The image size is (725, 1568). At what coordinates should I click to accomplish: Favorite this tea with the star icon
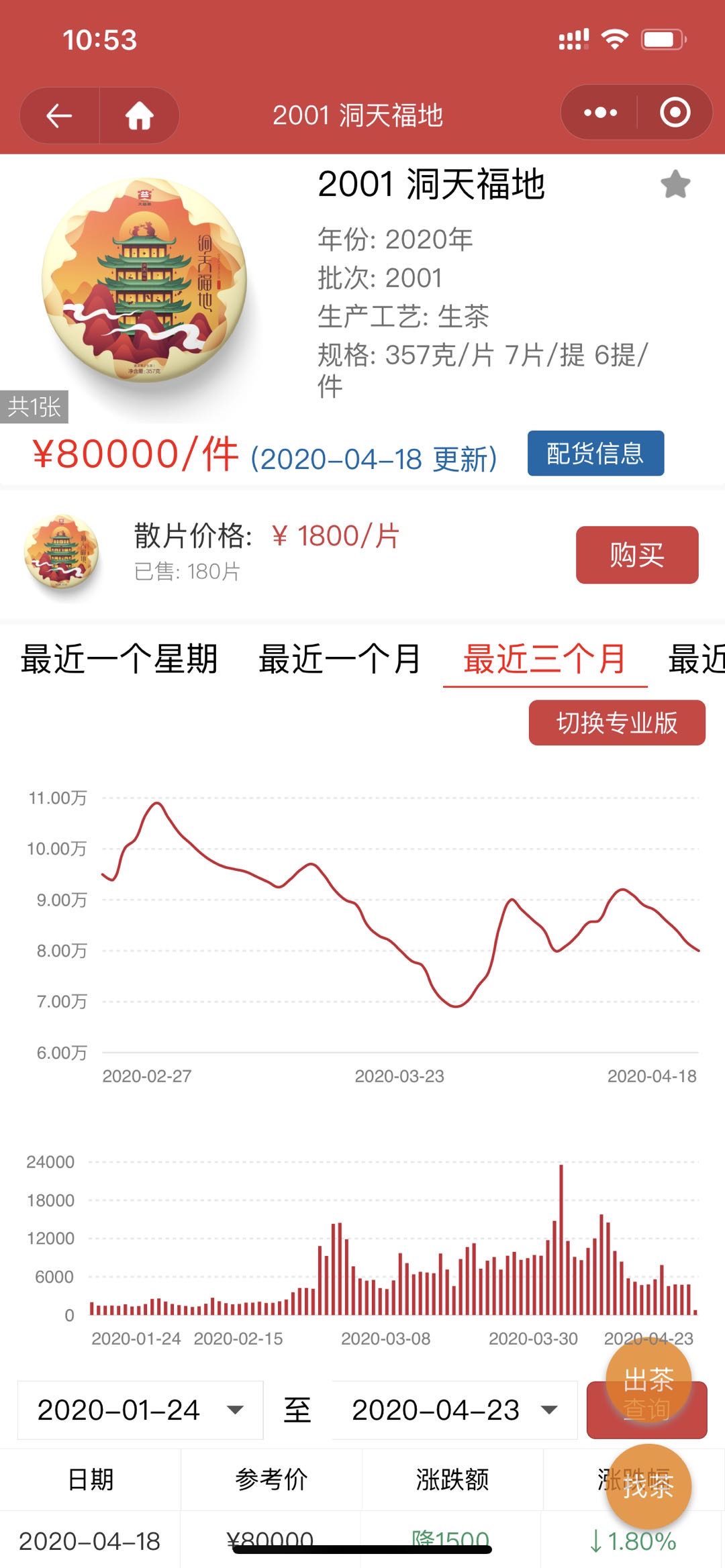(x=675, y=185)
